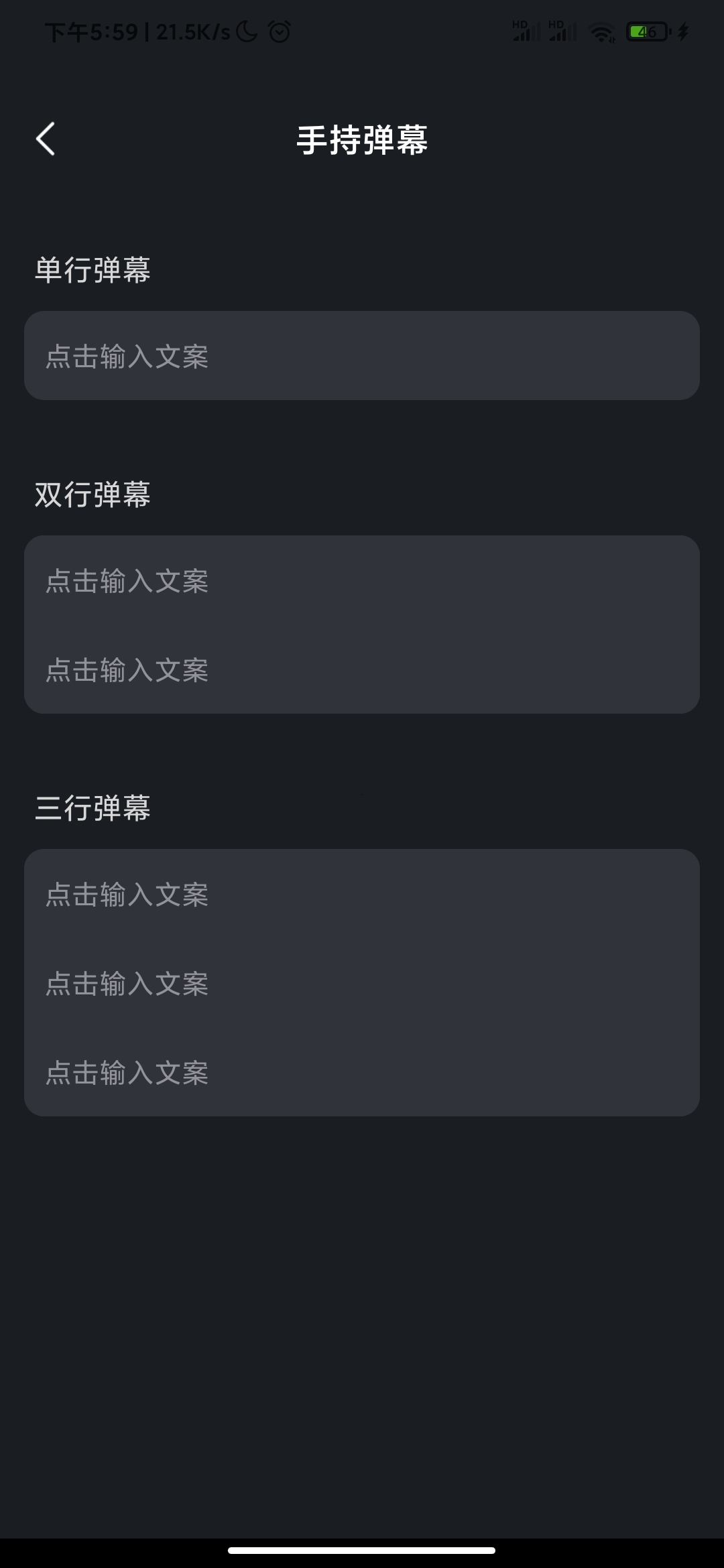Select the last line of 三行弹幕
The height and width of the screenshot is (1568, 724).
[362, 1072]
